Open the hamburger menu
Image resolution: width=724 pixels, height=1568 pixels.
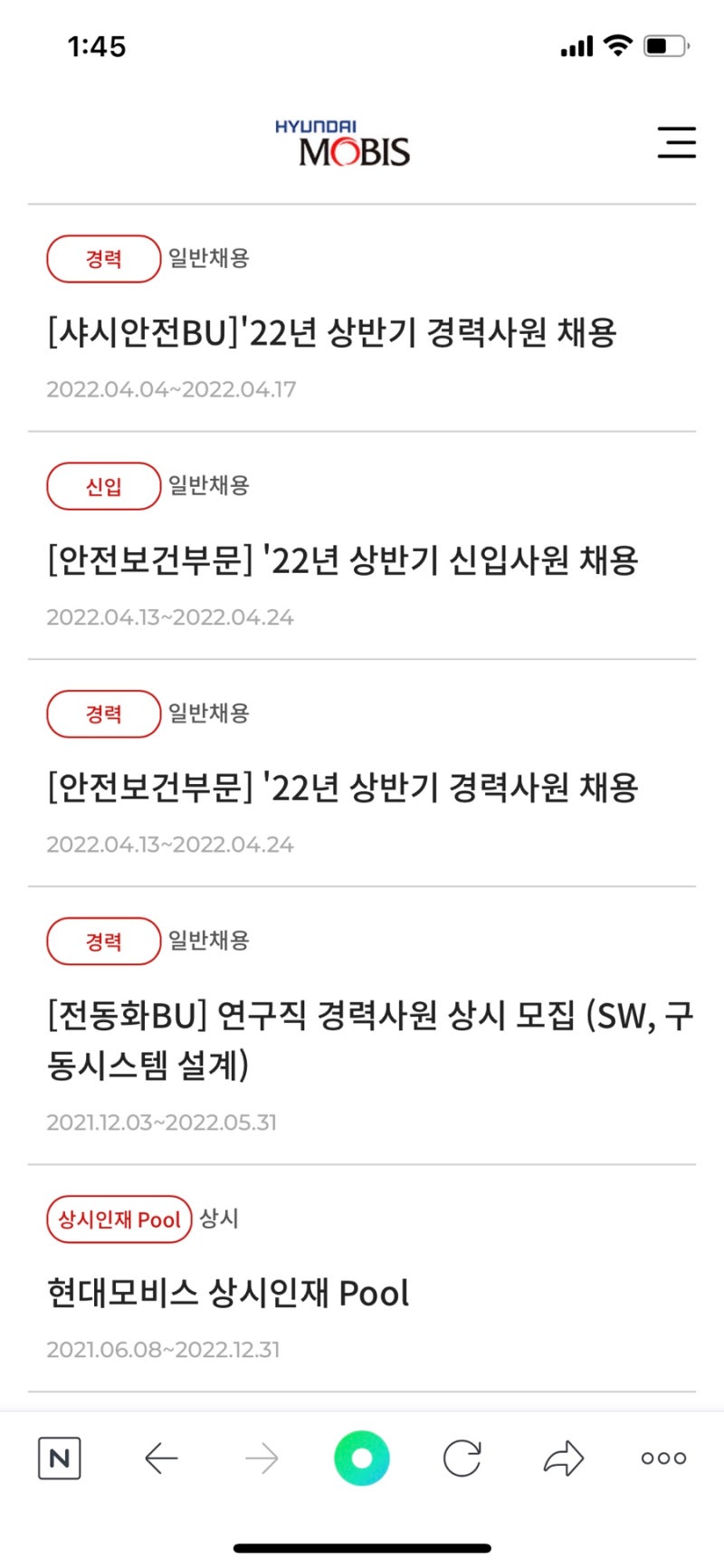point(676,143)
